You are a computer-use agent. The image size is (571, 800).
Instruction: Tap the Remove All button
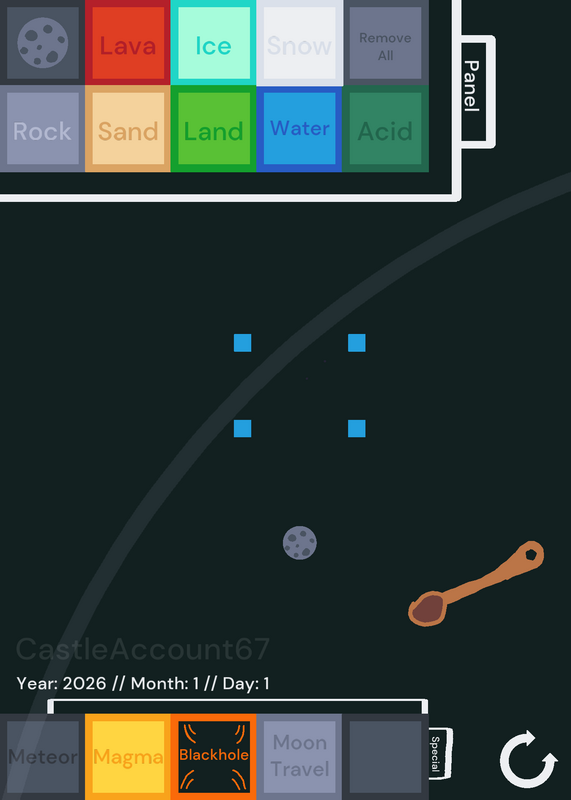386,43
